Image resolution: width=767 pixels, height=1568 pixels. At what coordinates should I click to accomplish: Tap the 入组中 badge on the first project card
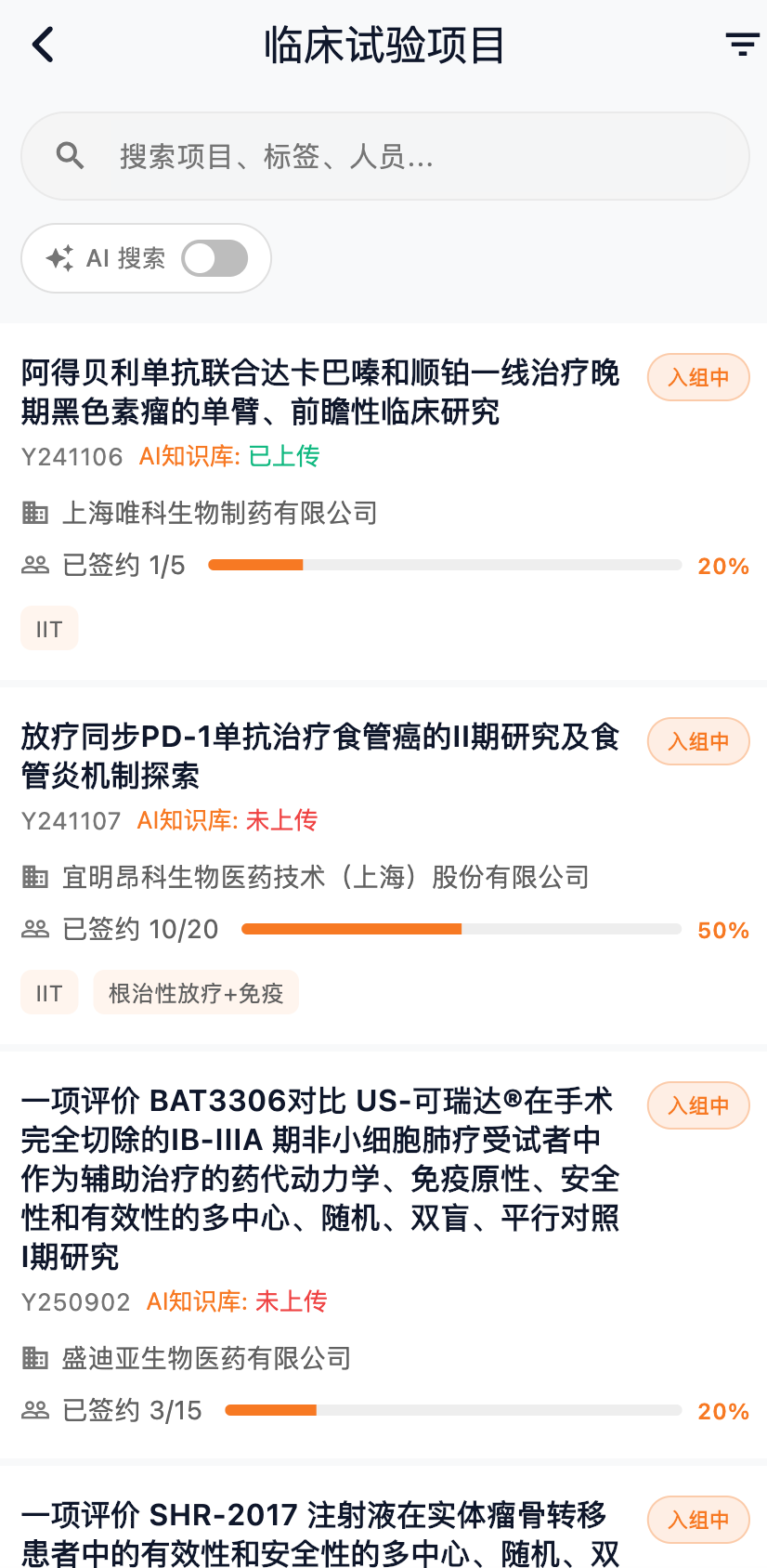click(x=697, y=377)
